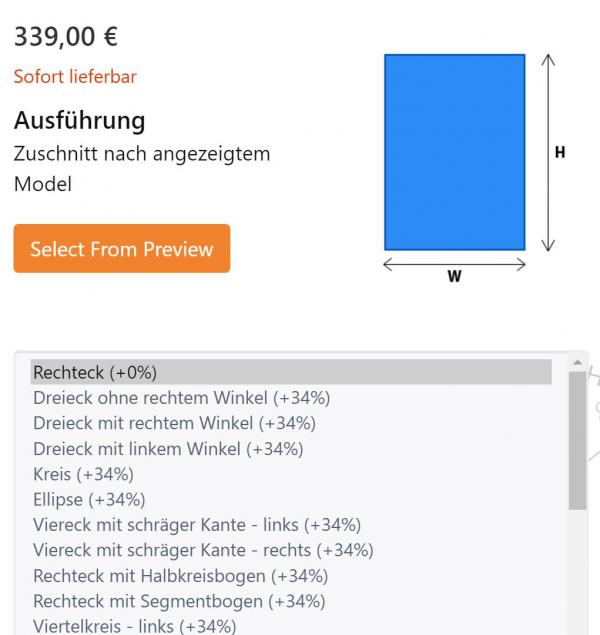Viewport: 600px width, 635px height.
Task: Select Viertelkreis - links shape
Action: coord(134,626)
